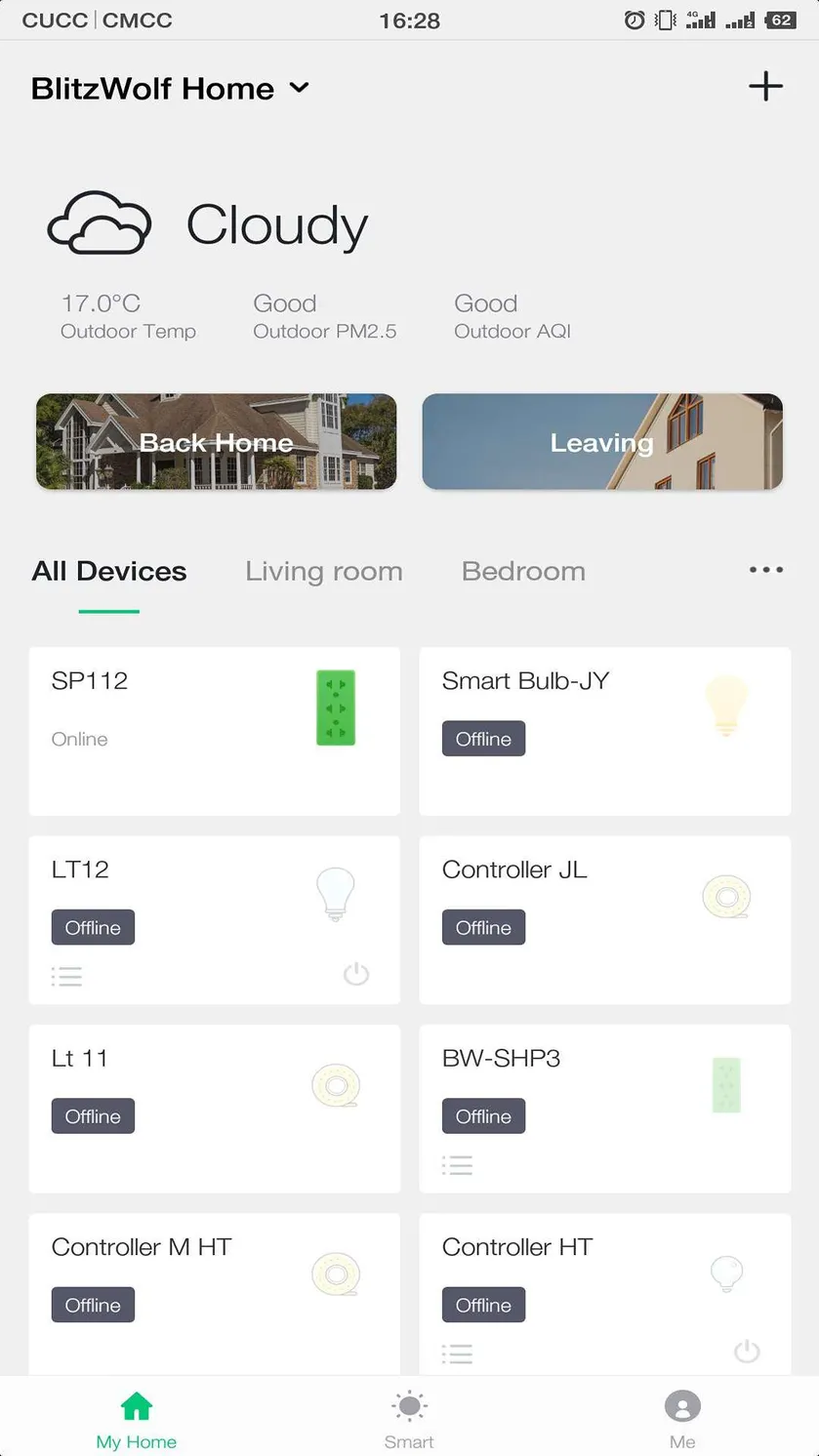Screen dimensions: 819x1456
Task: Toggle power on Controller HT card
Action: [747, 1352]
